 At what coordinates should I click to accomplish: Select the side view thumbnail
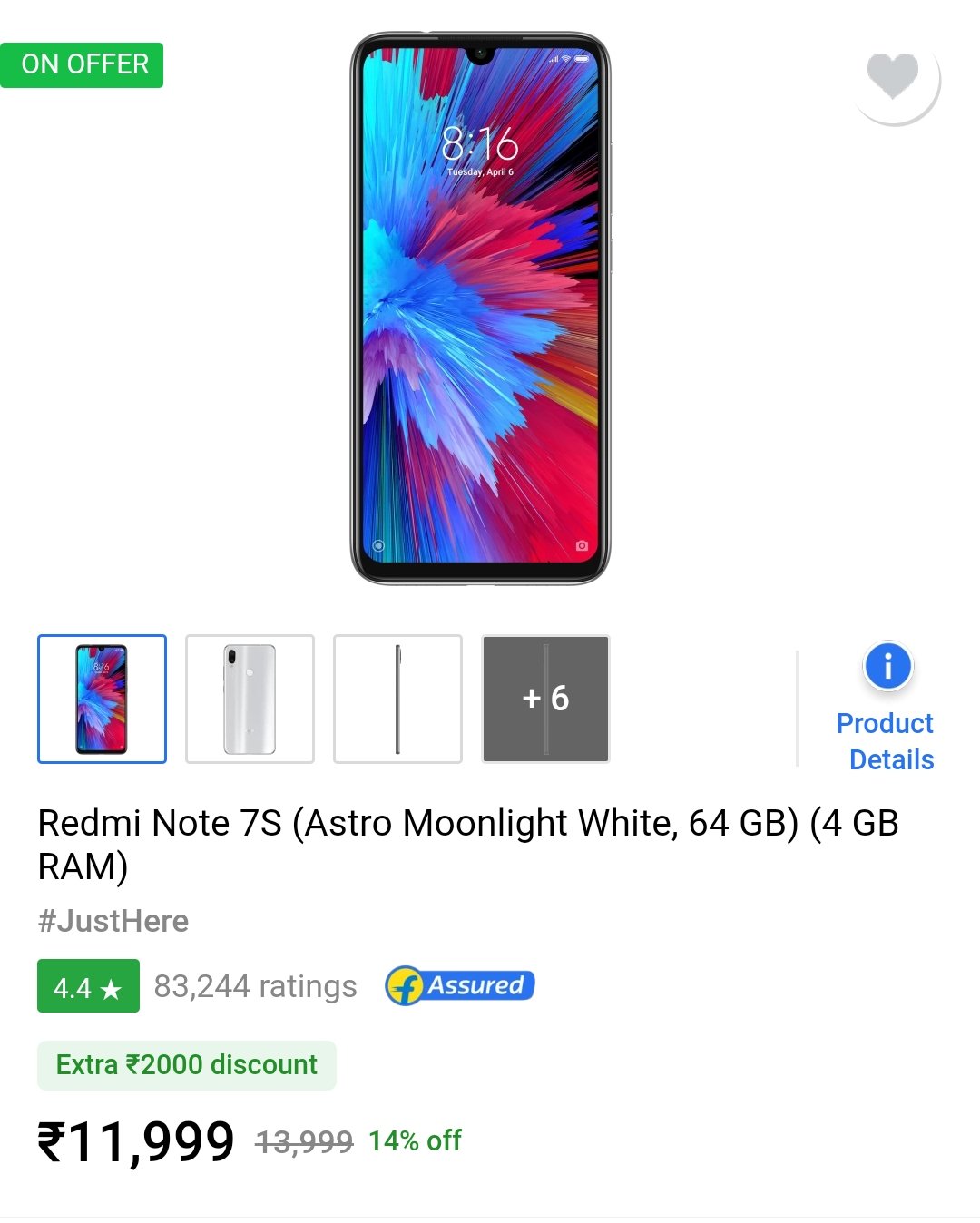pos(397,699)
